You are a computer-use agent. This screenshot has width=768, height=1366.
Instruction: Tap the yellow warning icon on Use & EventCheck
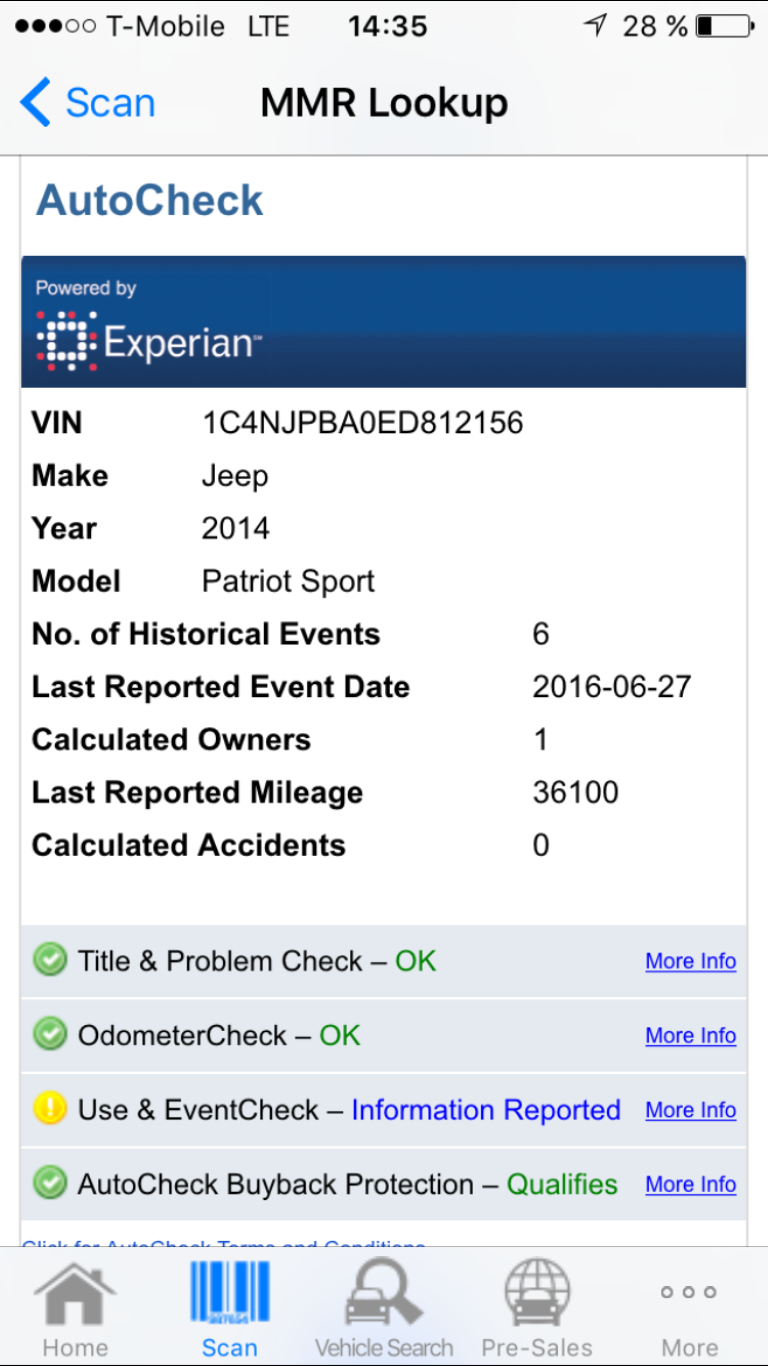50,1109
